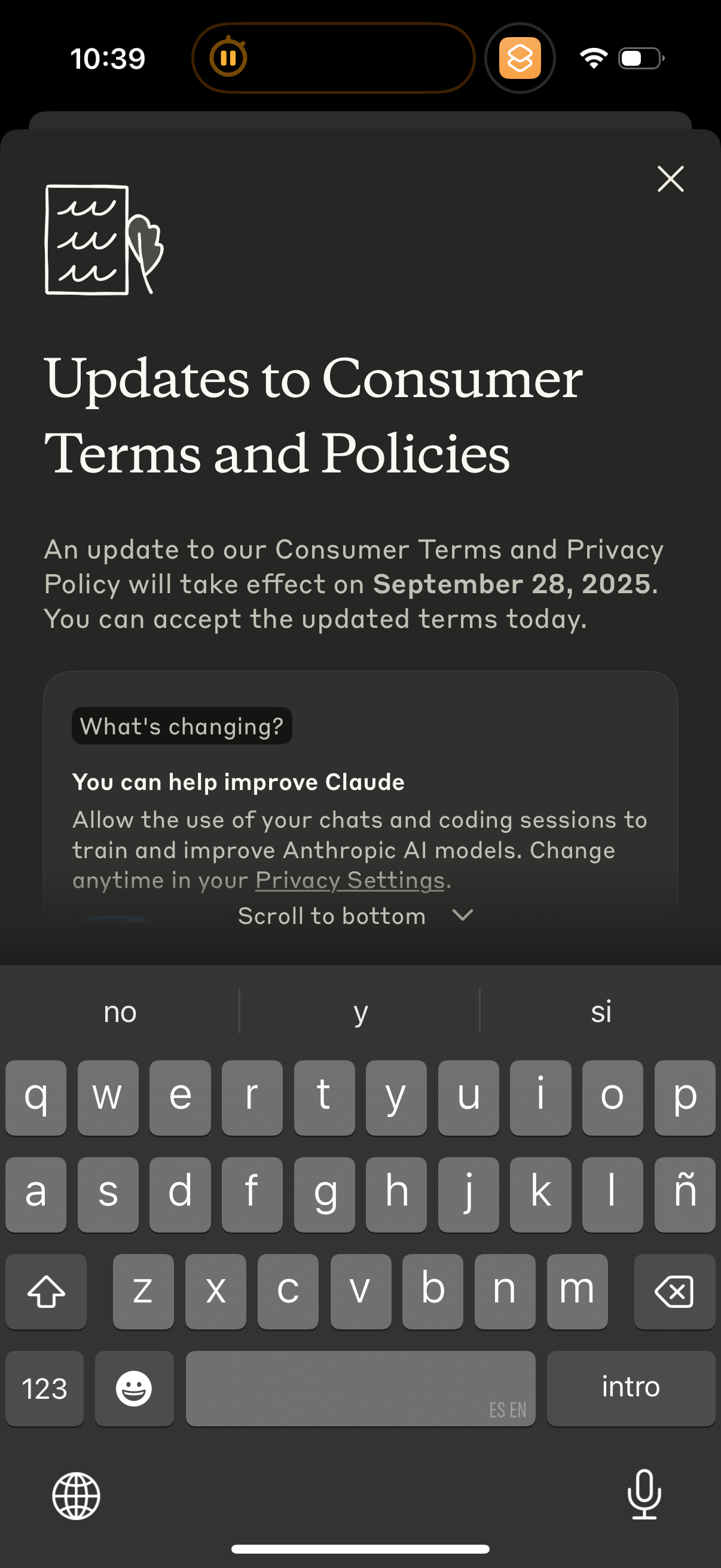
Task: Open the Privacy Settings link
Action: [x=350, y=880]
